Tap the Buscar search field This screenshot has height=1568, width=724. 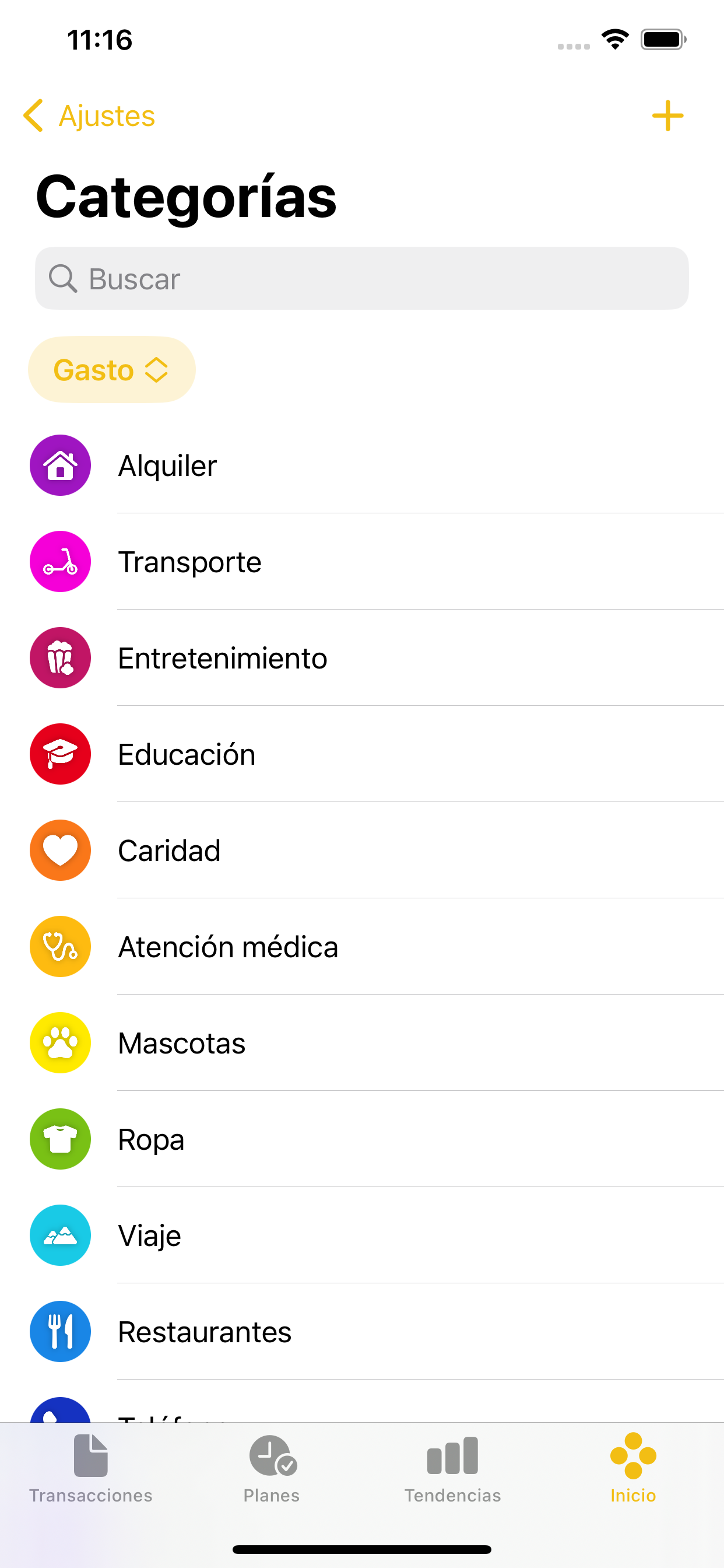click(362, 278)
